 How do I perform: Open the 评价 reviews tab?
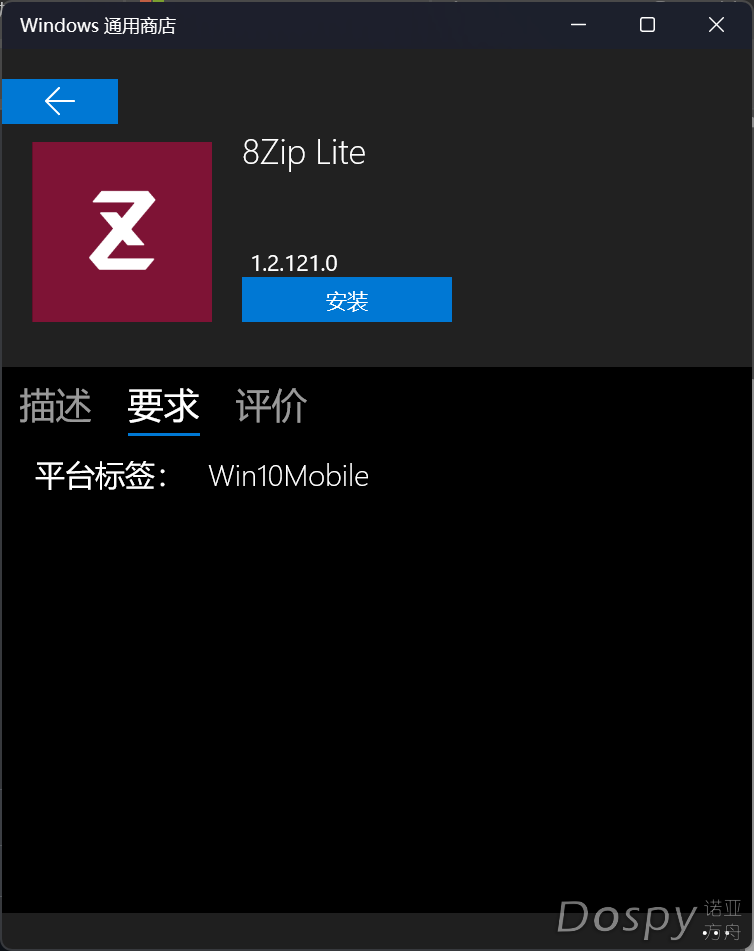[271, 407]
